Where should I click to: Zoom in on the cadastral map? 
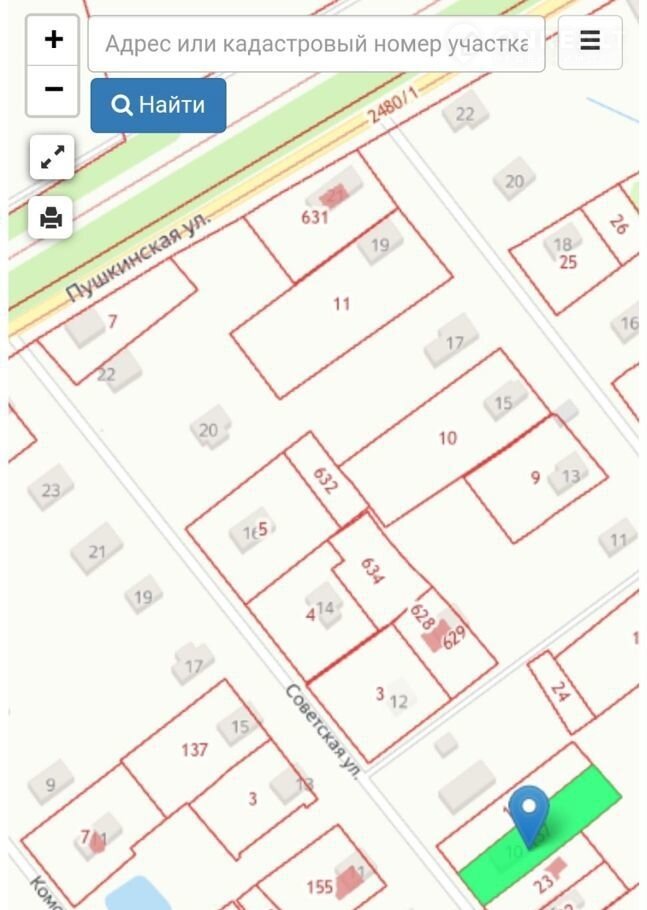pyautogui.click(x=53, y=40)
